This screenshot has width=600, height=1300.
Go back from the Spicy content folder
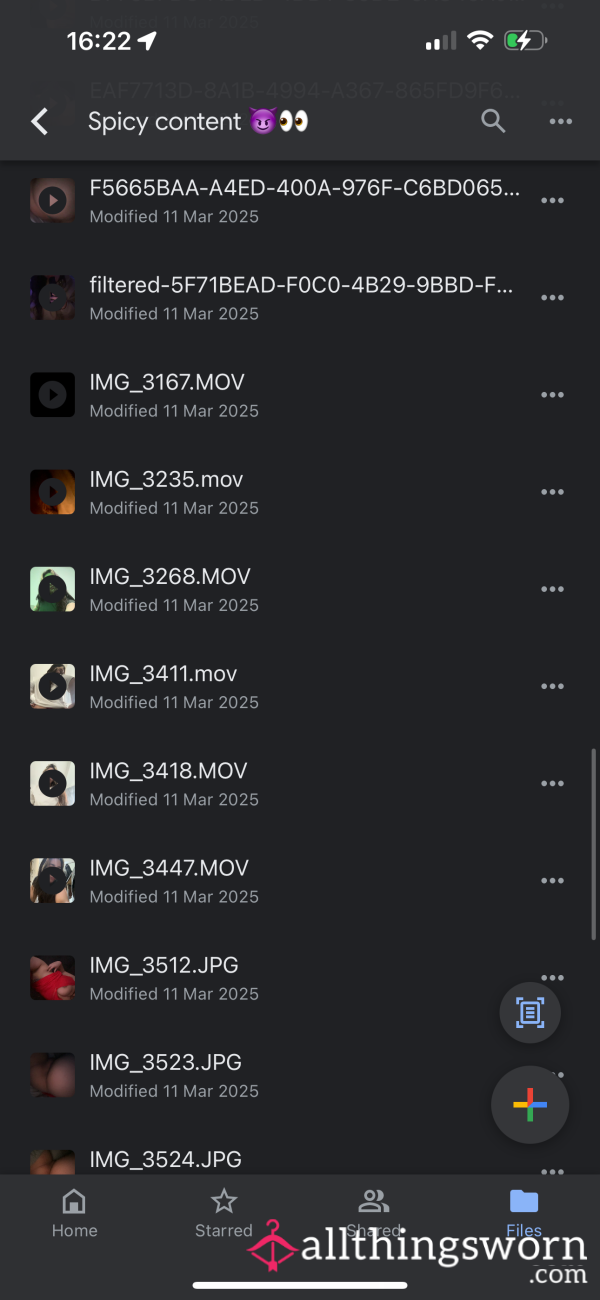(x=39, y=122)
